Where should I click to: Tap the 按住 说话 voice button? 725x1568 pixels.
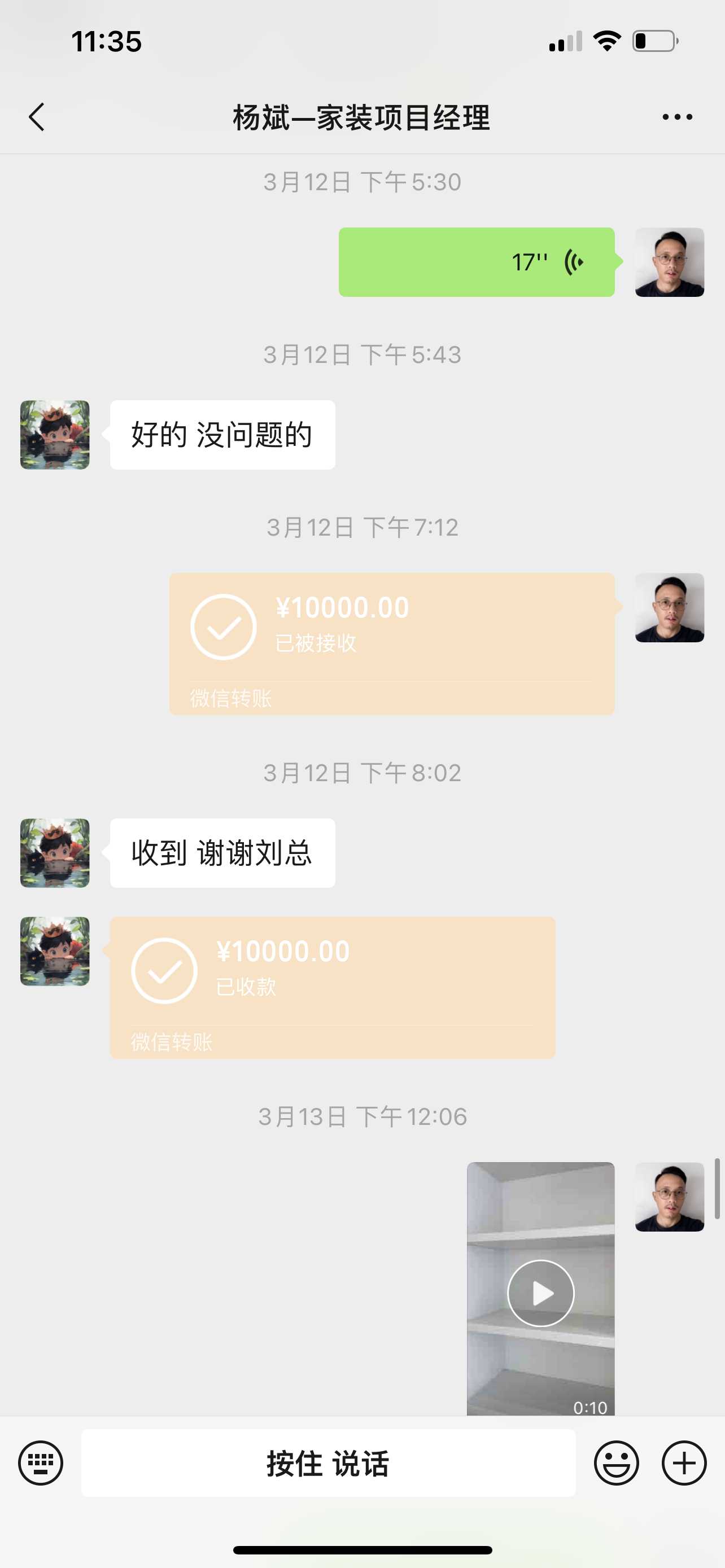[328, 1462]
